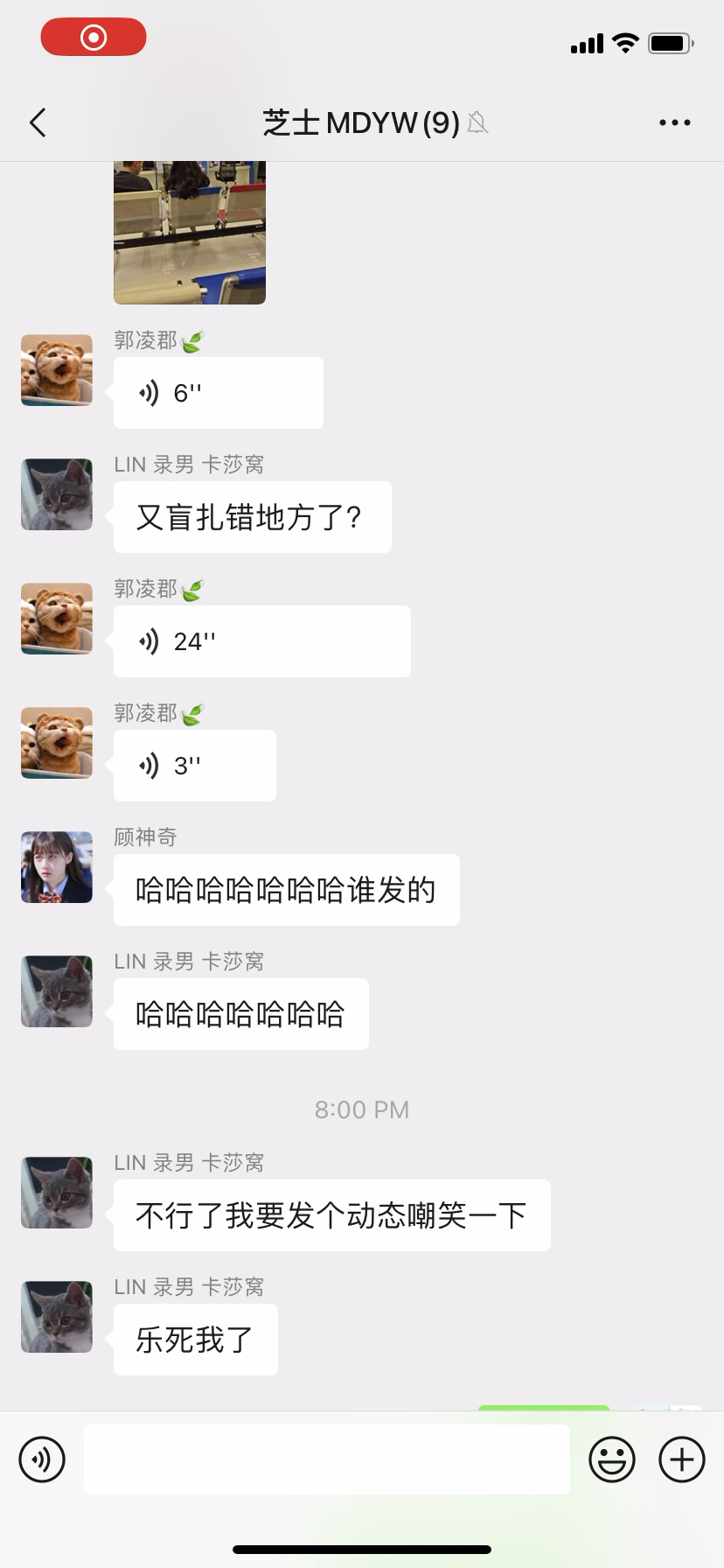Focus the message text field

(x=326, y=1459)
